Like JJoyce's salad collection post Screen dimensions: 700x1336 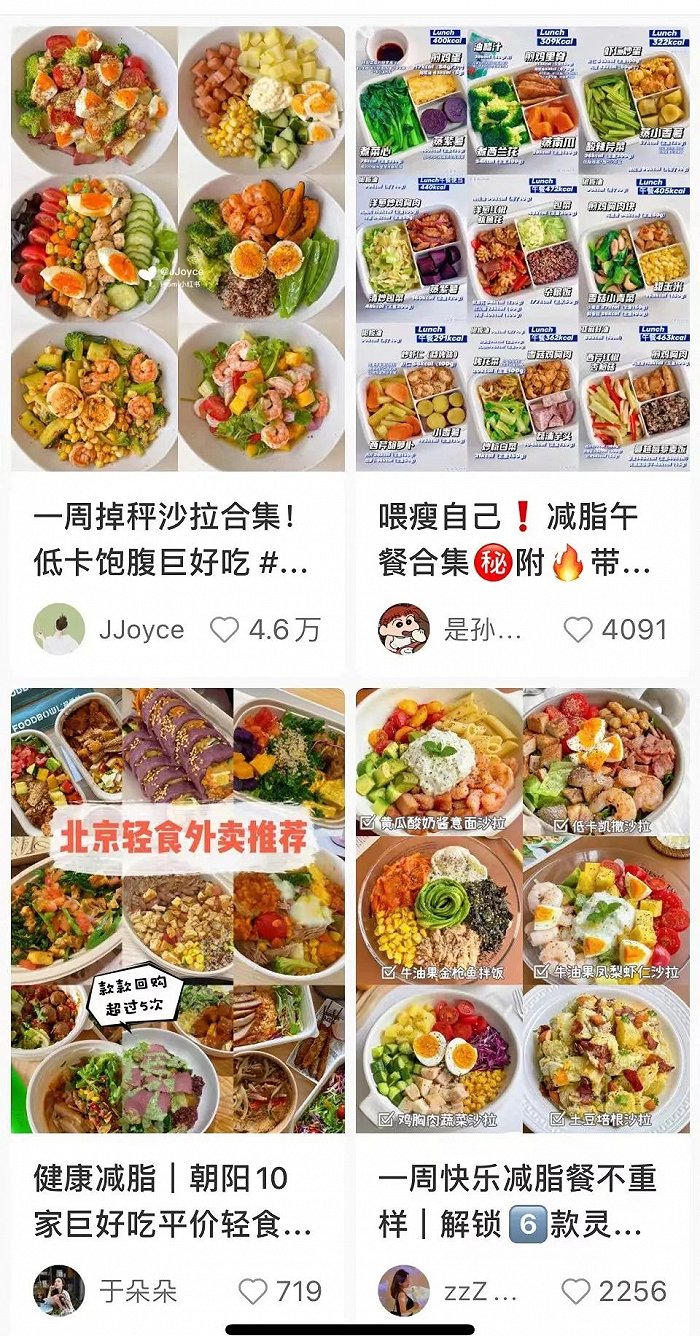(225, 629)
